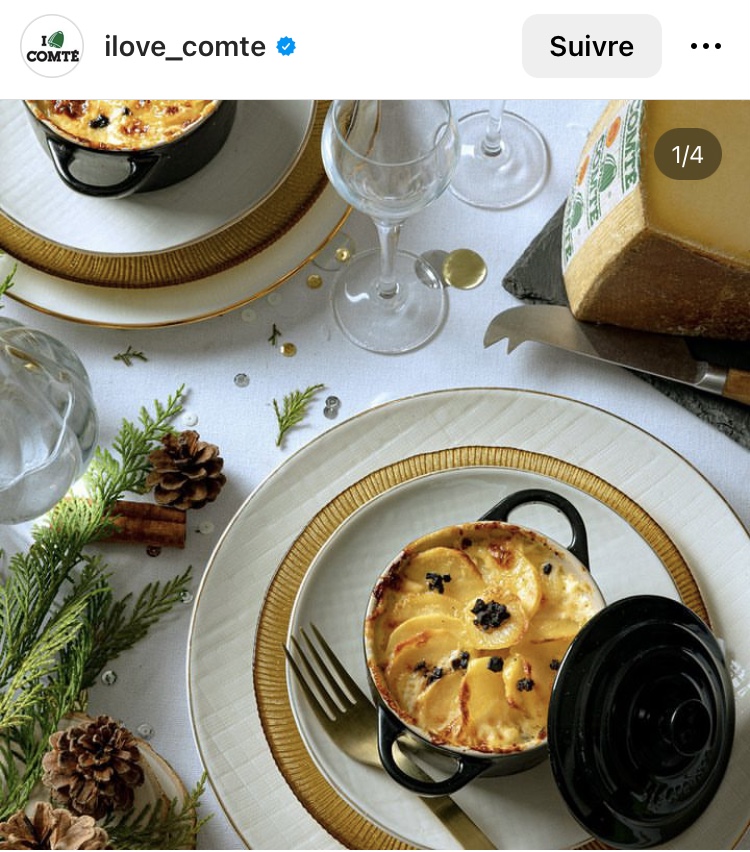The image size is (750, 852).
Task: Open the ilove_comte username link
Action: [185, 46]
